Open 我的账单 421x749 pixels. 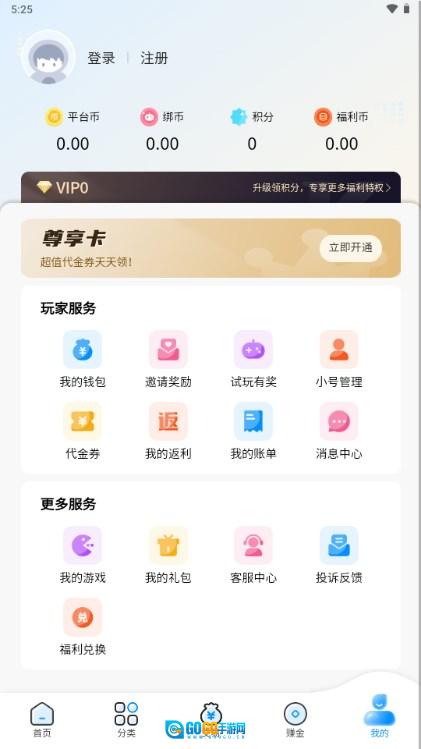click(253, 431)
